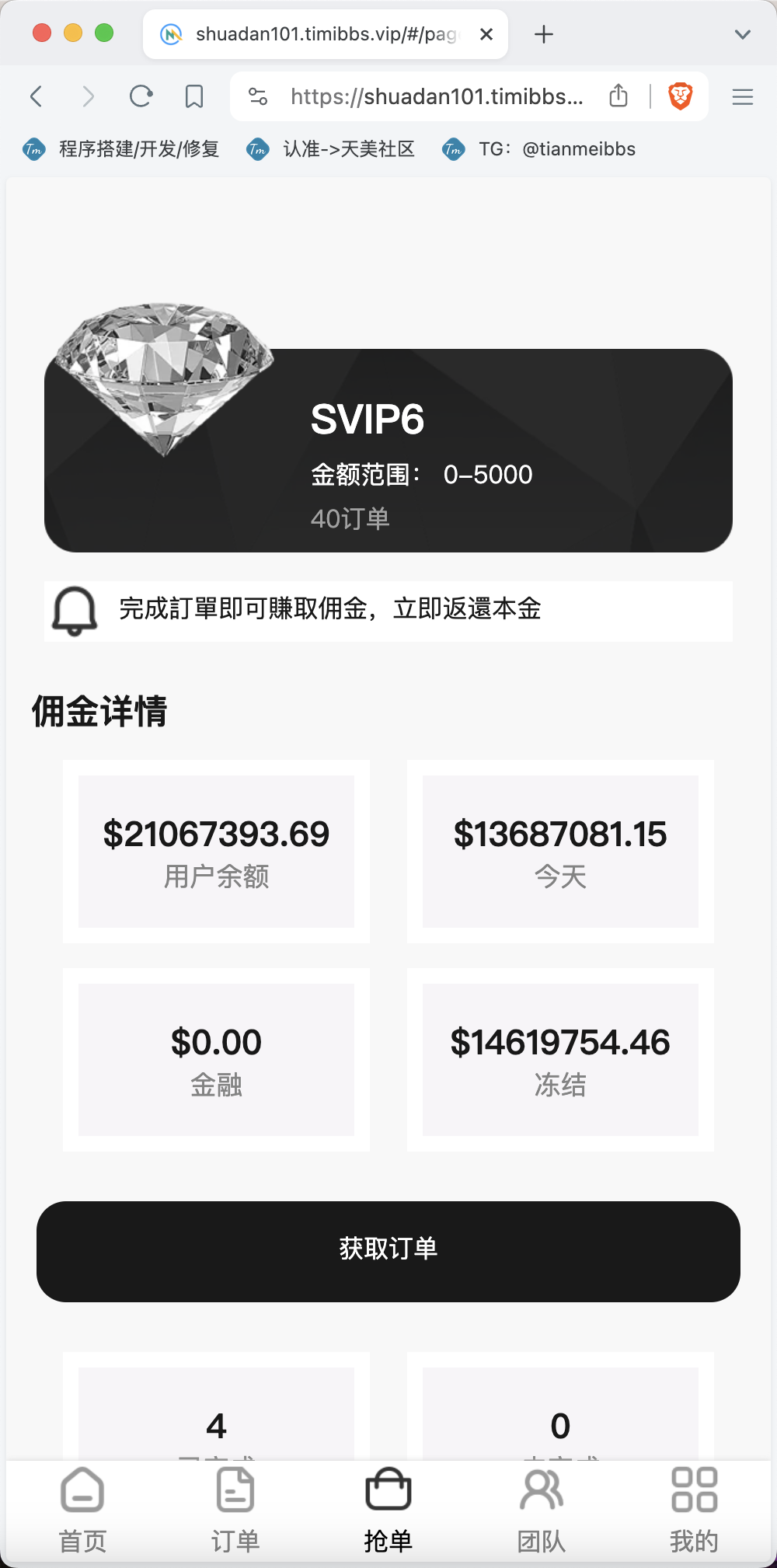Switch to the 首页 tab

[x=82, y=1511]
